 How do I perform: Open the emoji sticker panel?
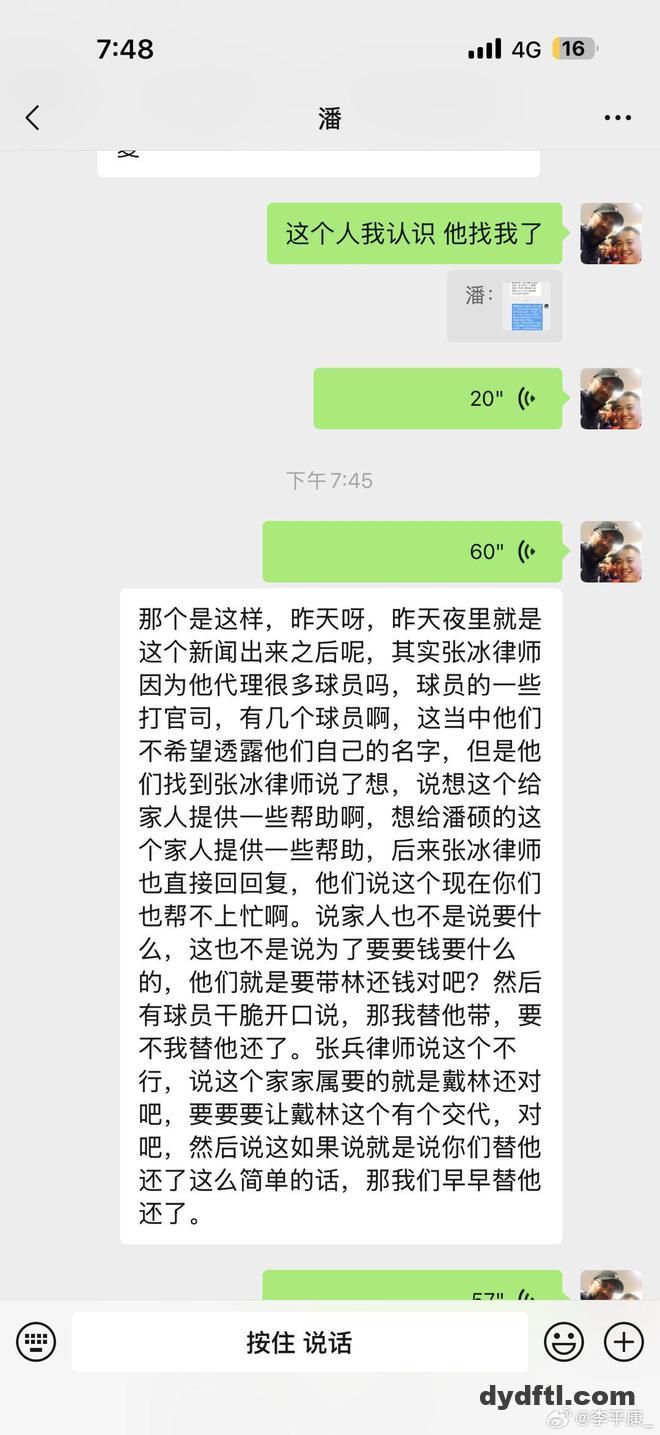(x=564, y=1341)
